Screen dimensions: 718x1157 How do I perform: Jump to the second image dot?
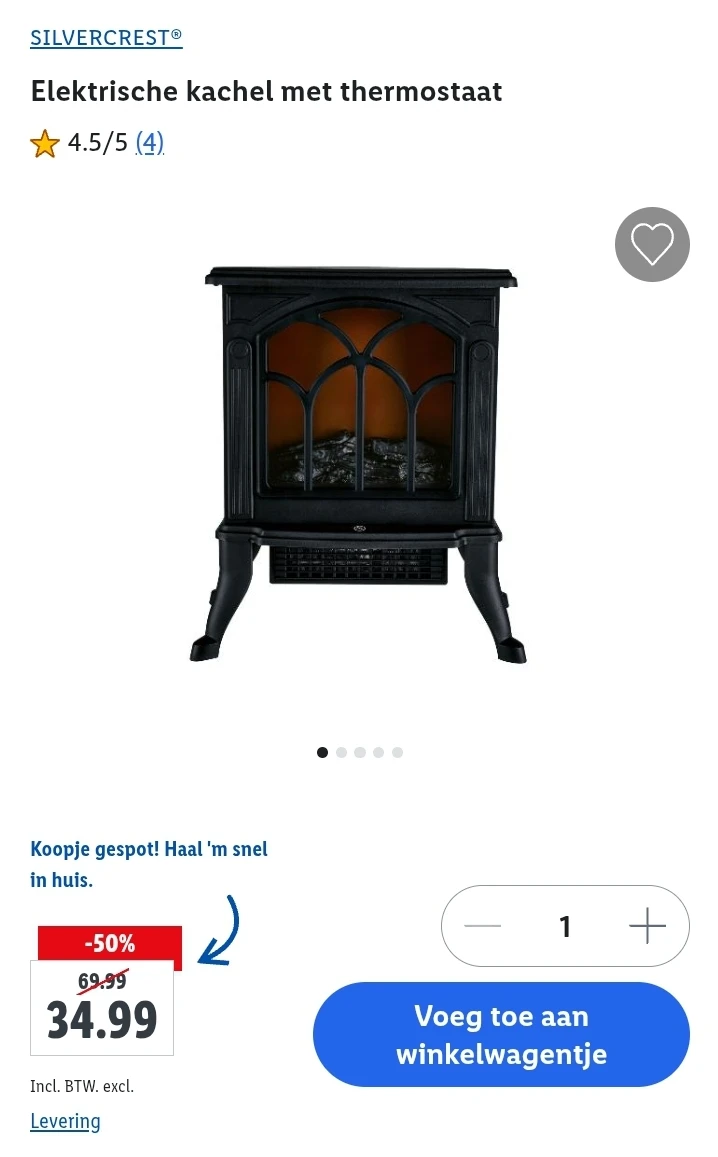pyautogui.click(x=341, y=752)
